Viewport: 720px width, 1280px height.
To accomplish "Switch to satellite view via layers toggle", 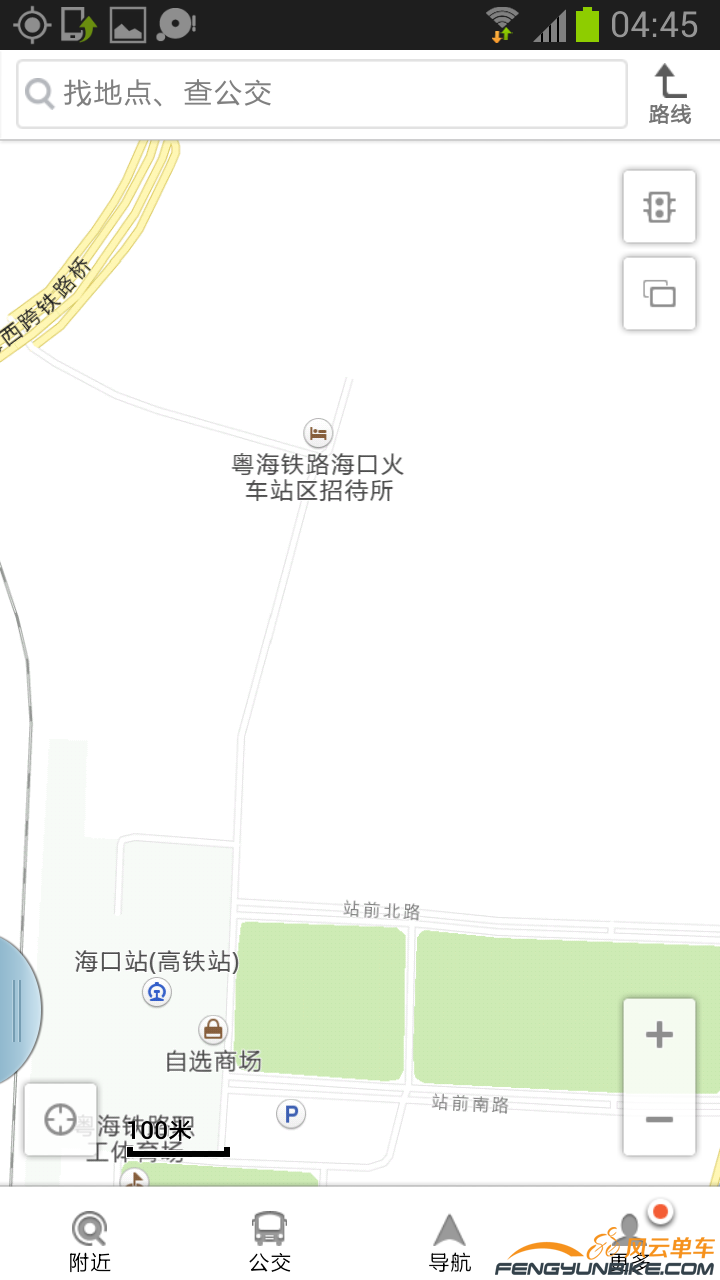I will [x=659, y=294].
